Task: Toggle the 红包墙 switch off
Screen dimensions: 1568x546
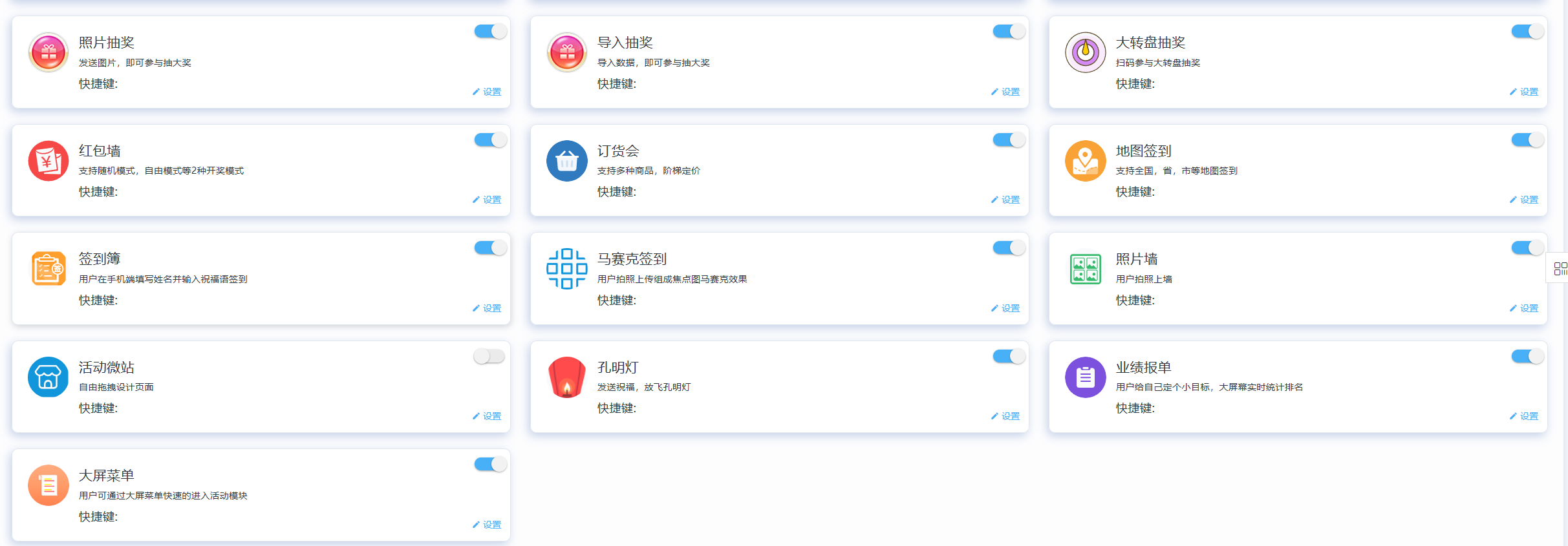Action: [490, 140]
